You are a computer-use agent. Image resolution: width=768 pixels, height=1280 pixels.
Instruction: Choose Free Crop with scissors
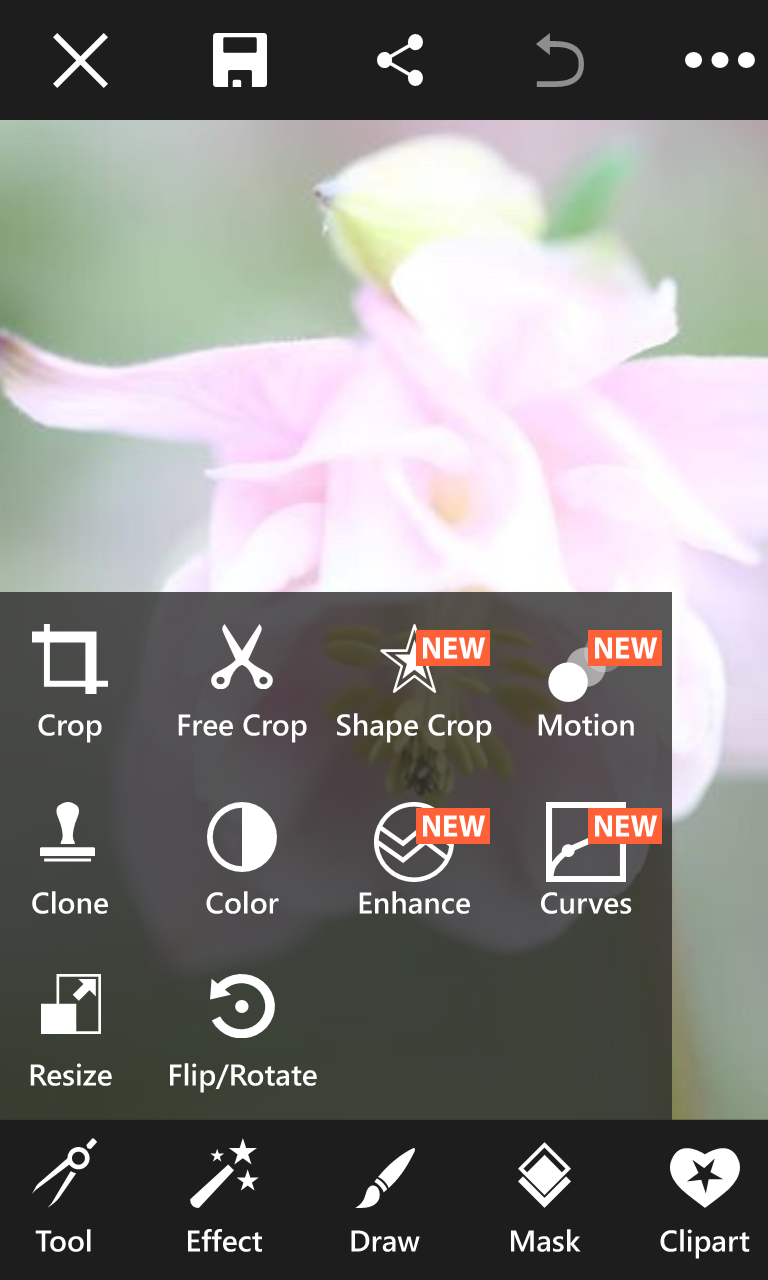[x=241, y=683]
